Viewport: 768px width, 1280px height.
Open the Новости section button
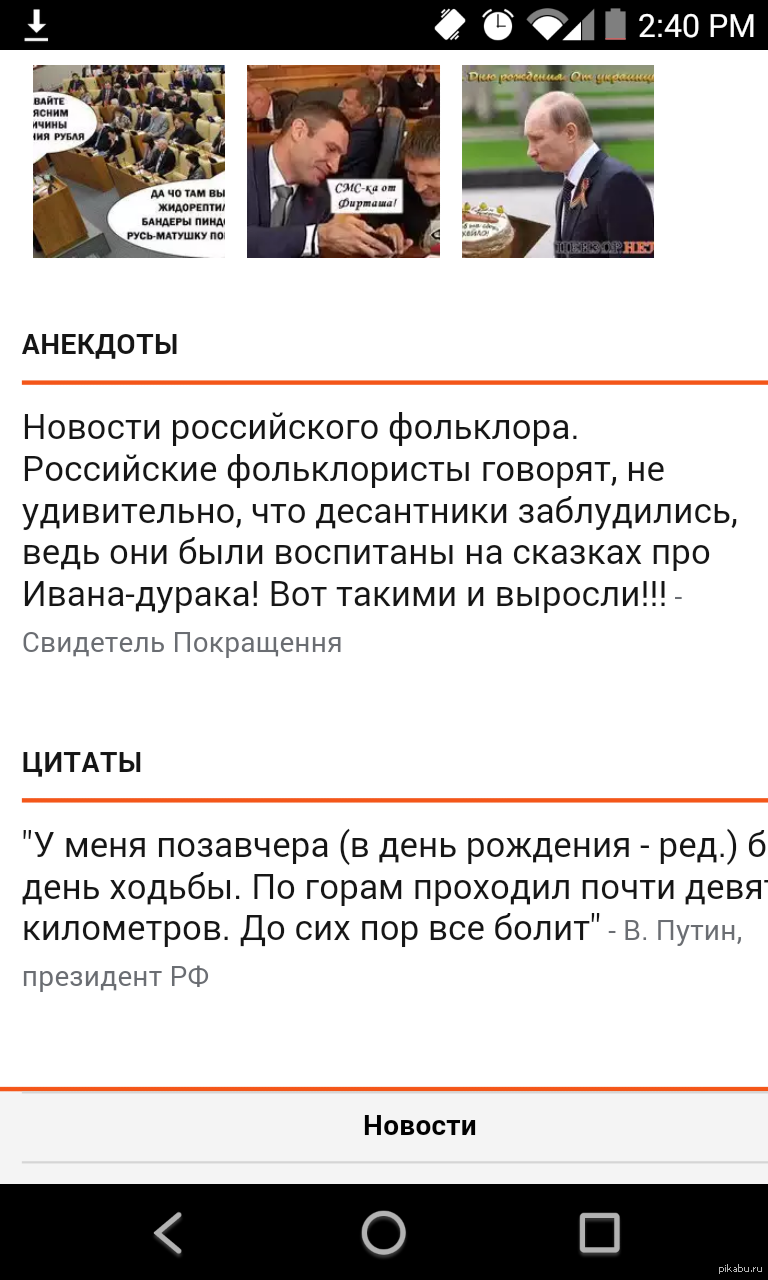[419, 1126]
